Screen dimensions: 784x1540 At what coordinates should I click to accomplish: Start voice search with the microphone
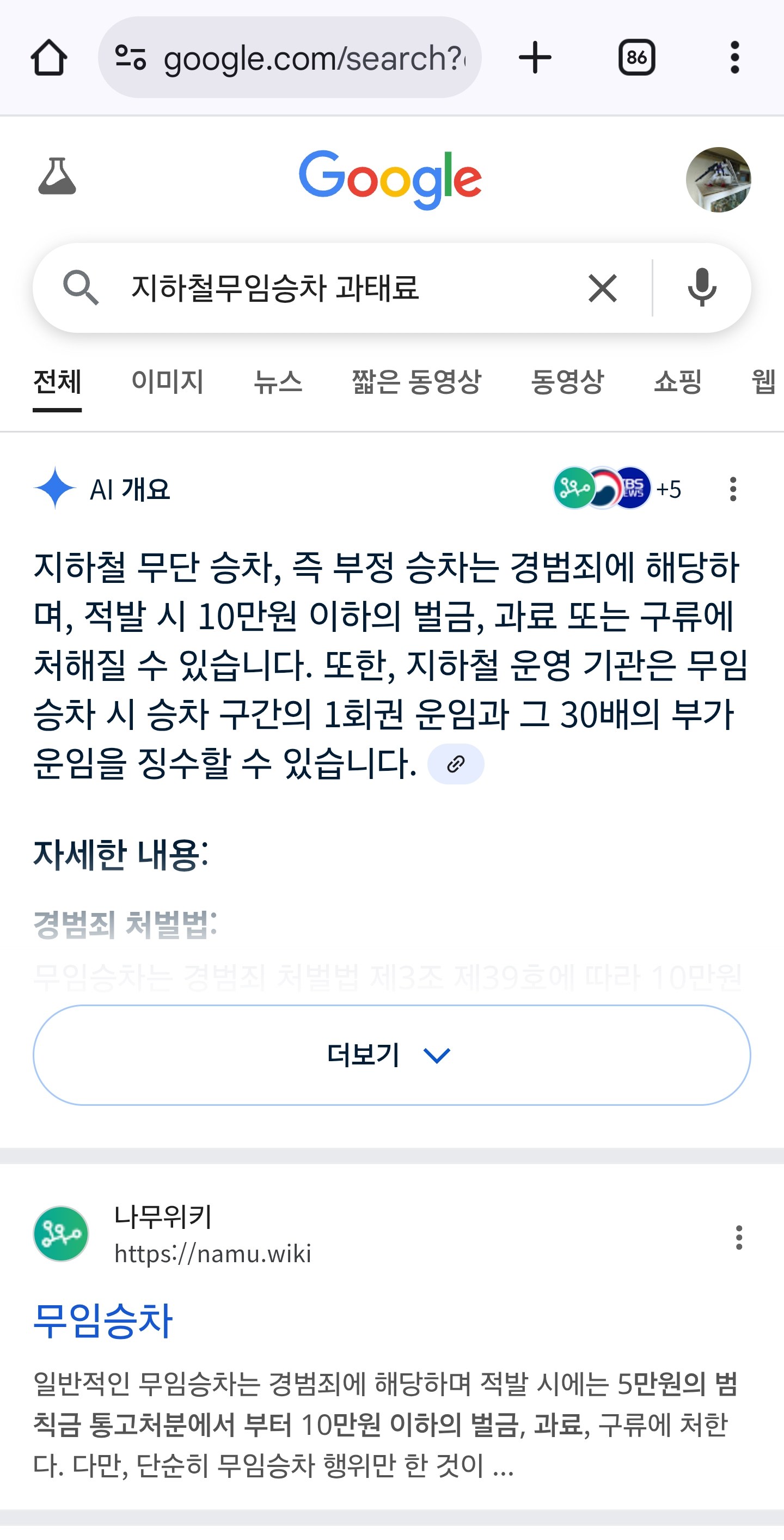click(702, 288)
